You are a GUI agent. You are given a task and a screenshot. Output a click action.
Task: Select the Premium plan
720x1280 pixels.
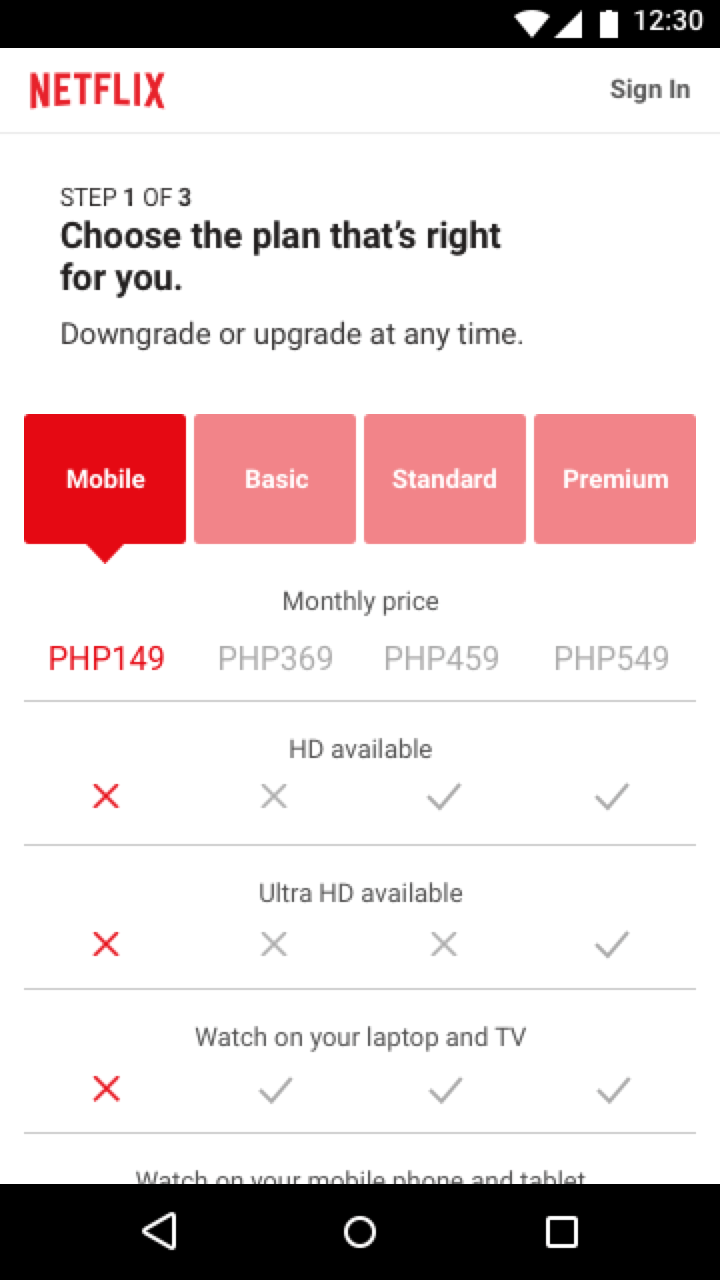(614, 478)
